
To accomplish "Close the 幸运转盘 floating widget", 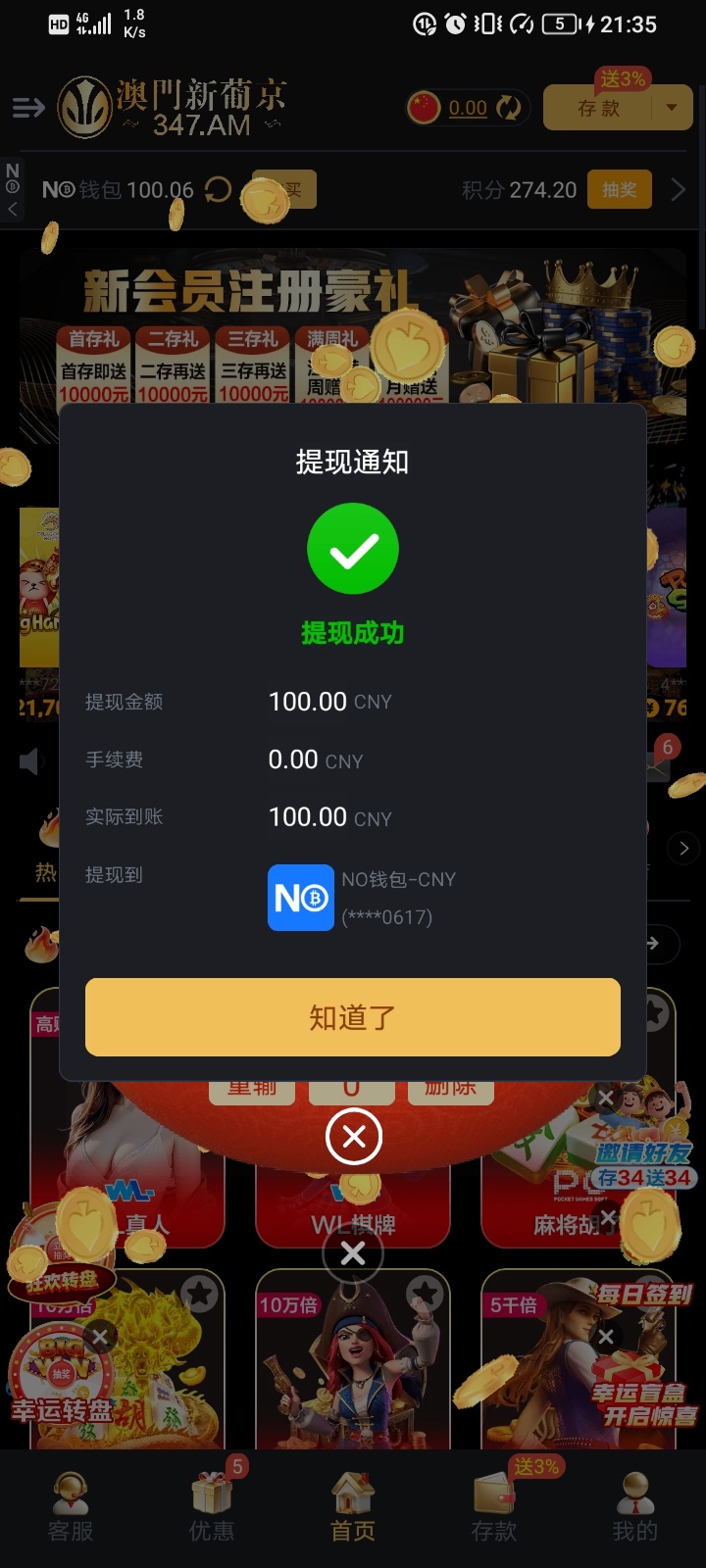I will point(100,1336).
